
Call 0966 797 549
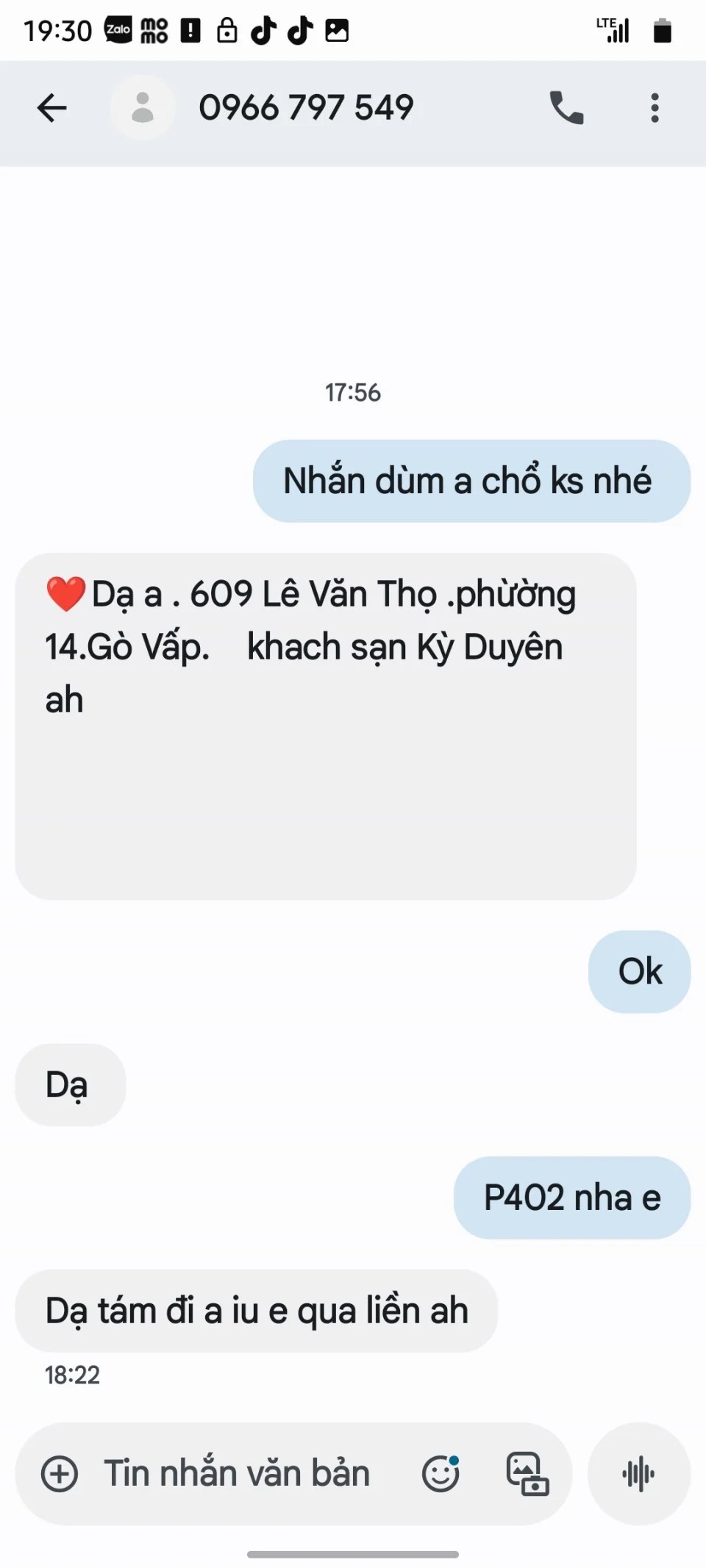[x=566, y=109]
